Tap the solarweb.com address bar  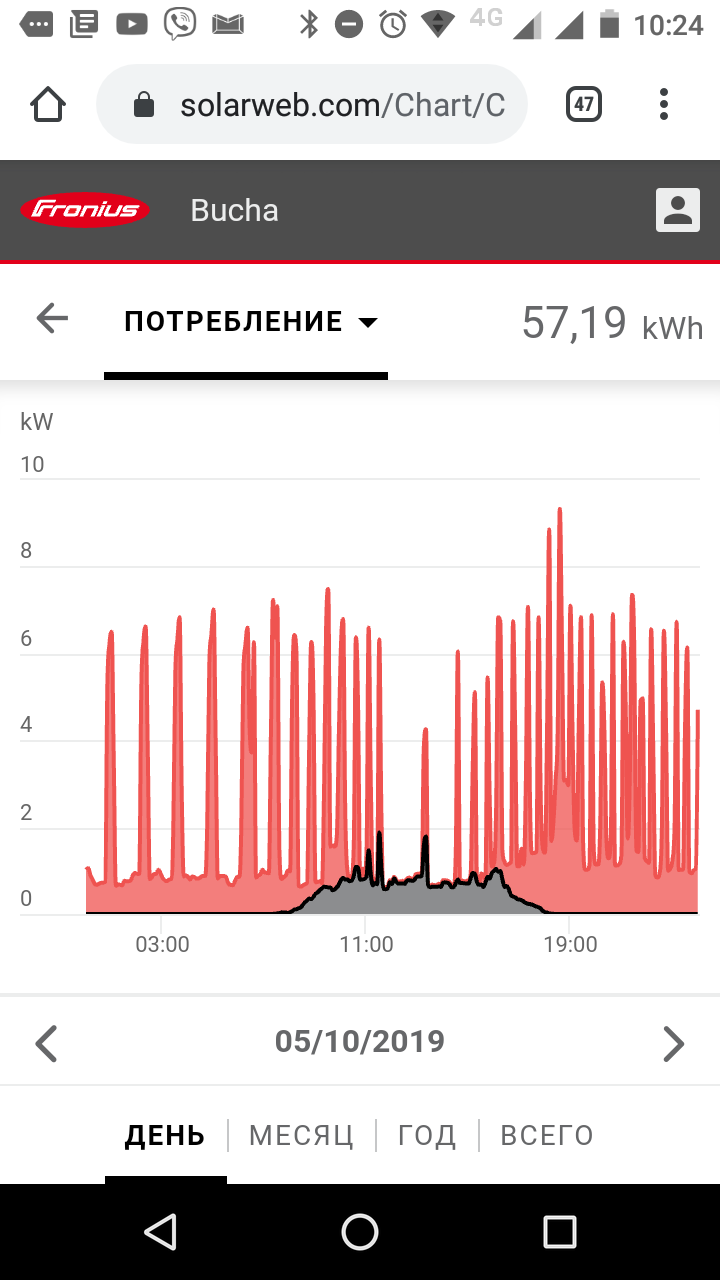[x=312, y=105]
